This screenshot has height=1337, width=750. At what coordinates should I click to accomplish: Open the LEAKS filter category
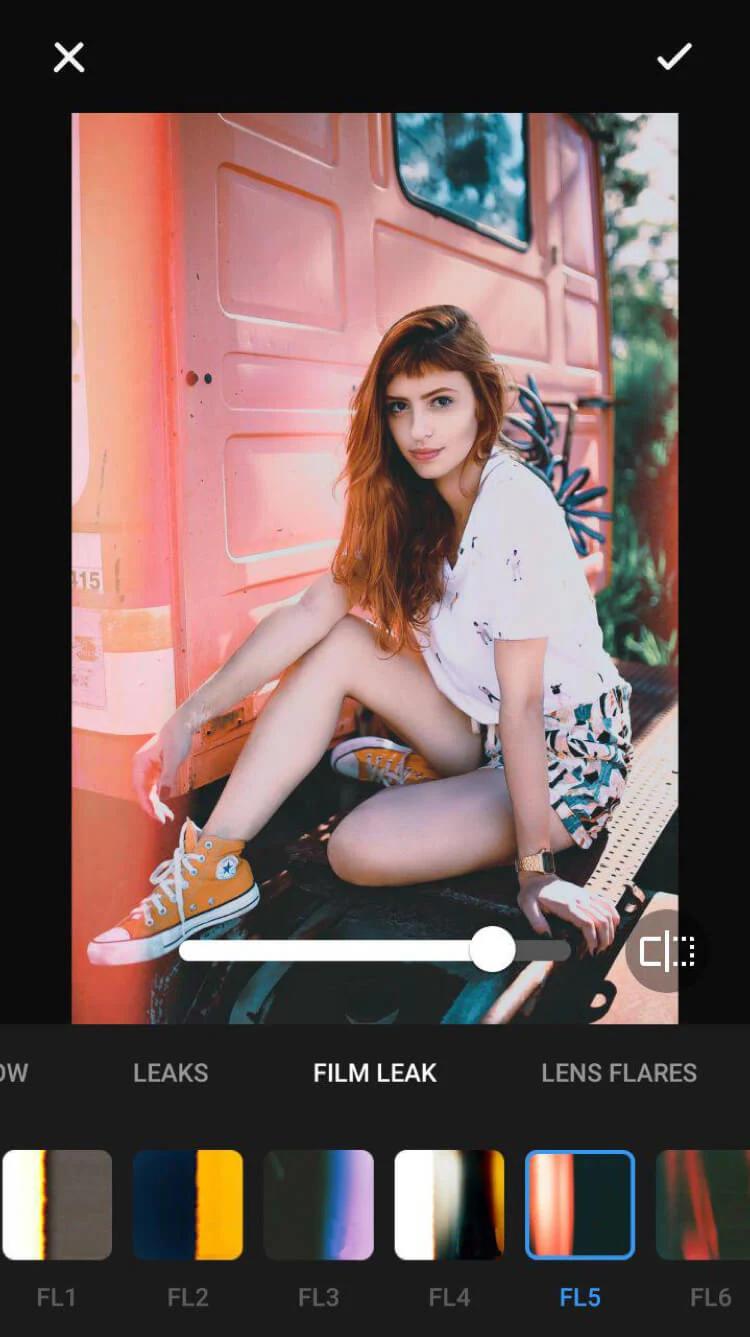click(170, 1072)
